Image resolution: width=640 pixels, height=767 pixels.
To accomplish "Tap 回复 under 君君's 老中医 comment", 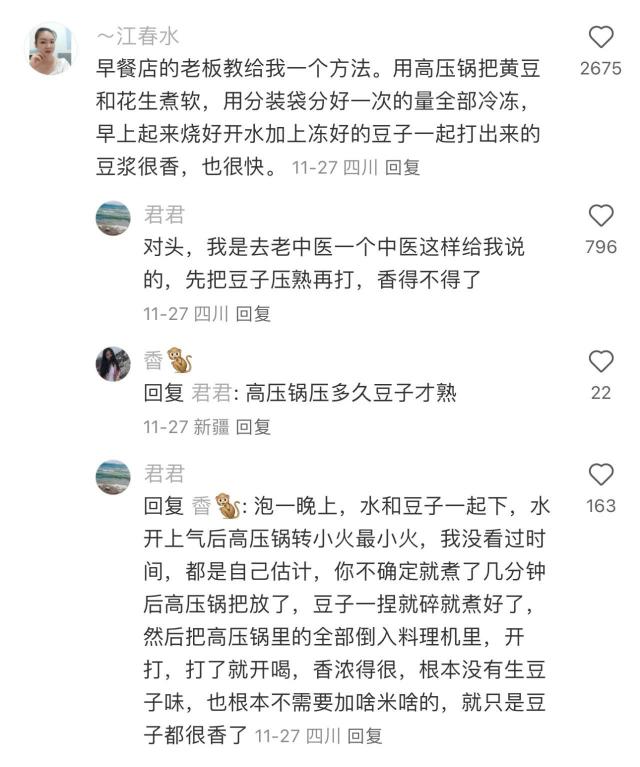I will click(x=253, y=314).
